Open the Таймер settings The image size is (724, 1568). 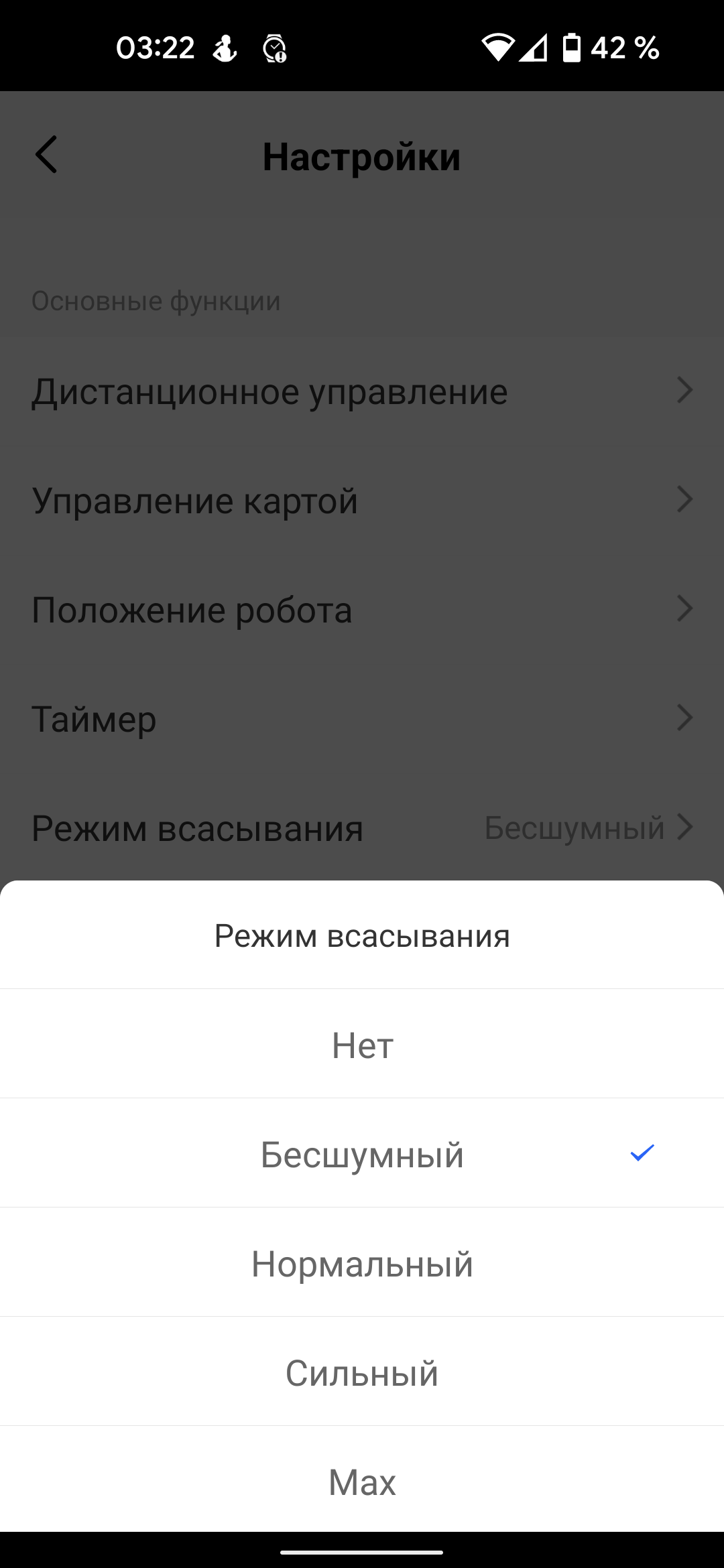coord(362,719)
